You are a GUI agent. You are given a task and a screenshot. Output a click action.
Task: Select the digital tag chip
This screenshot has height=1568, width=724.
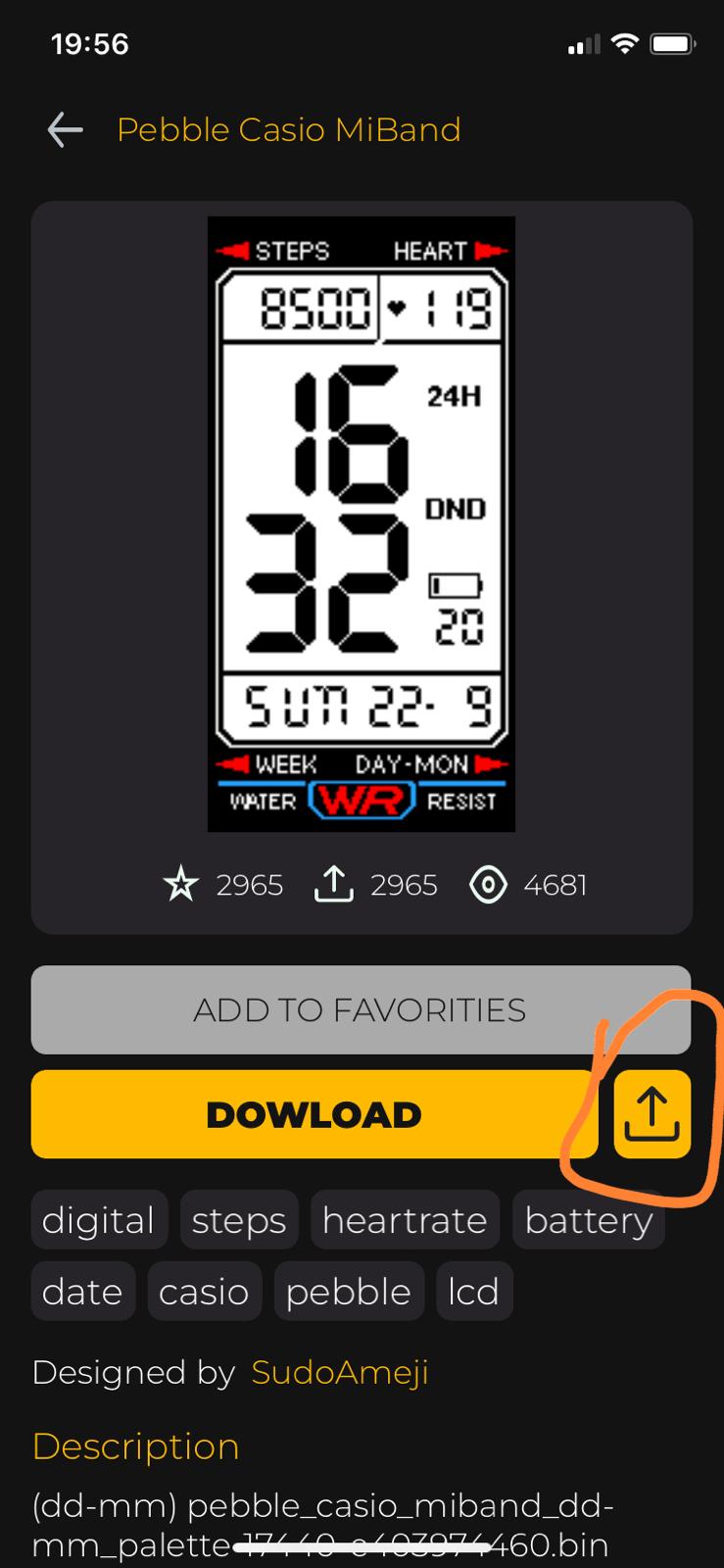click(99, 1220)
